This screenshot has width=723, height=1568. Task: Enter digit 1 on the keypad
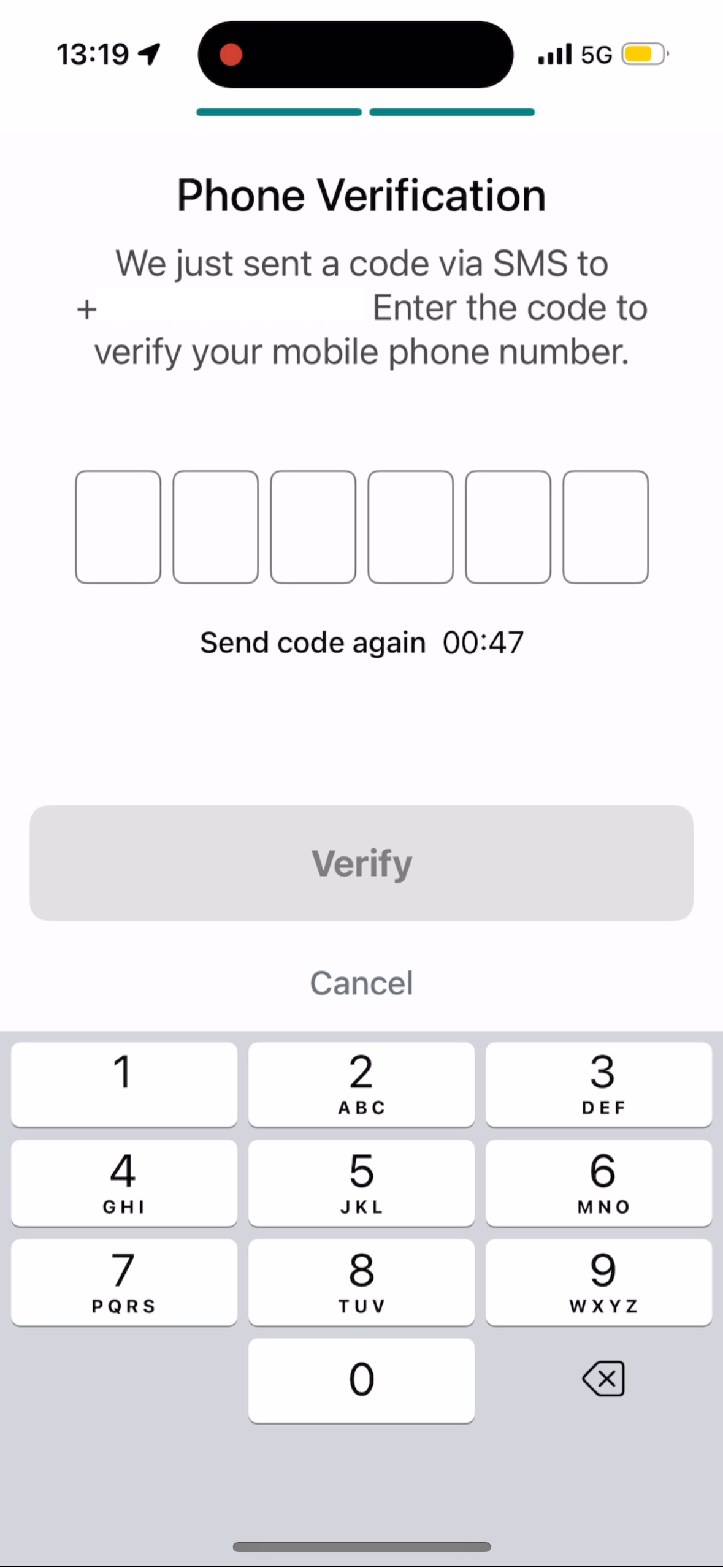click(x=124, y=1084)
